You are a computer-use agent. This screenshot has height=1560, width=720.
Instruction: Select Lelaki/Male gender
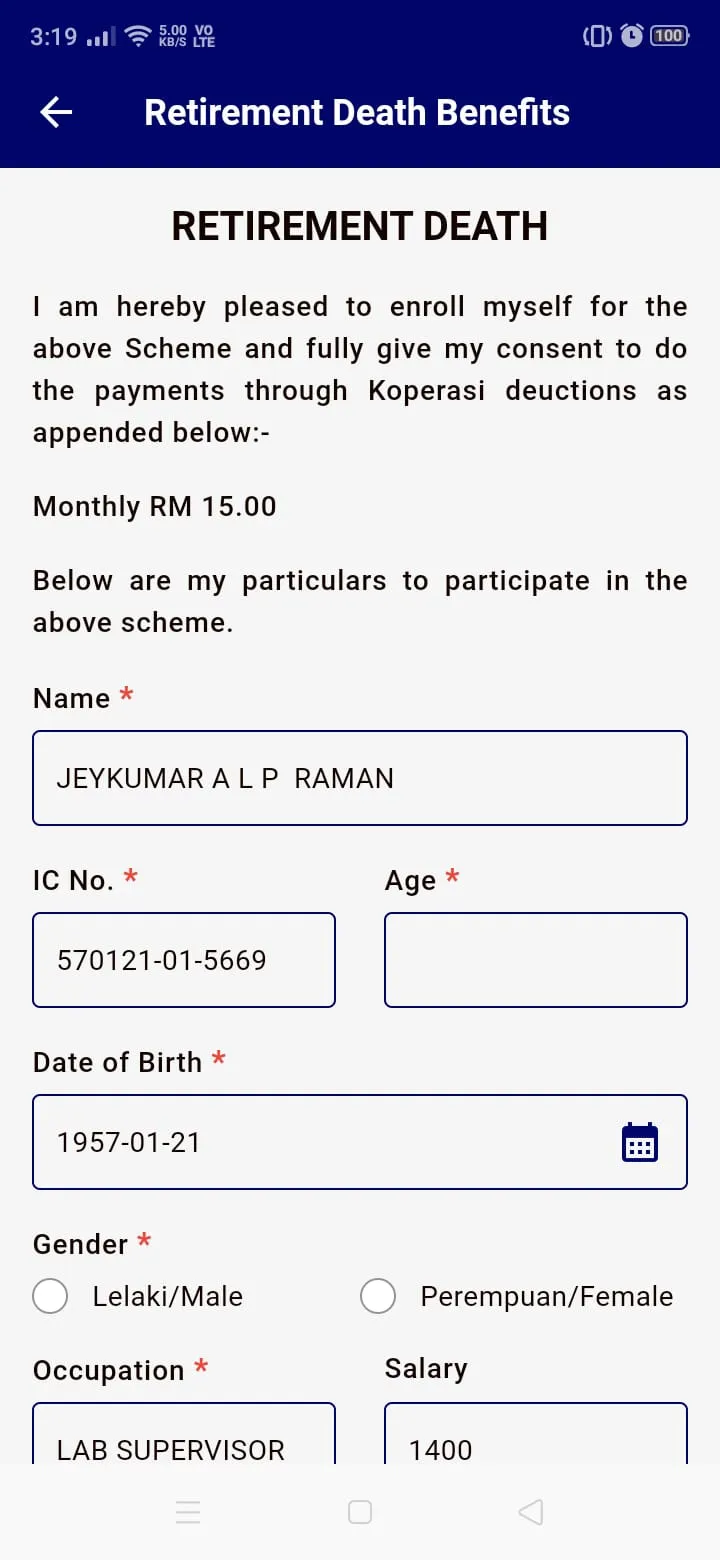pos(50,1296)
